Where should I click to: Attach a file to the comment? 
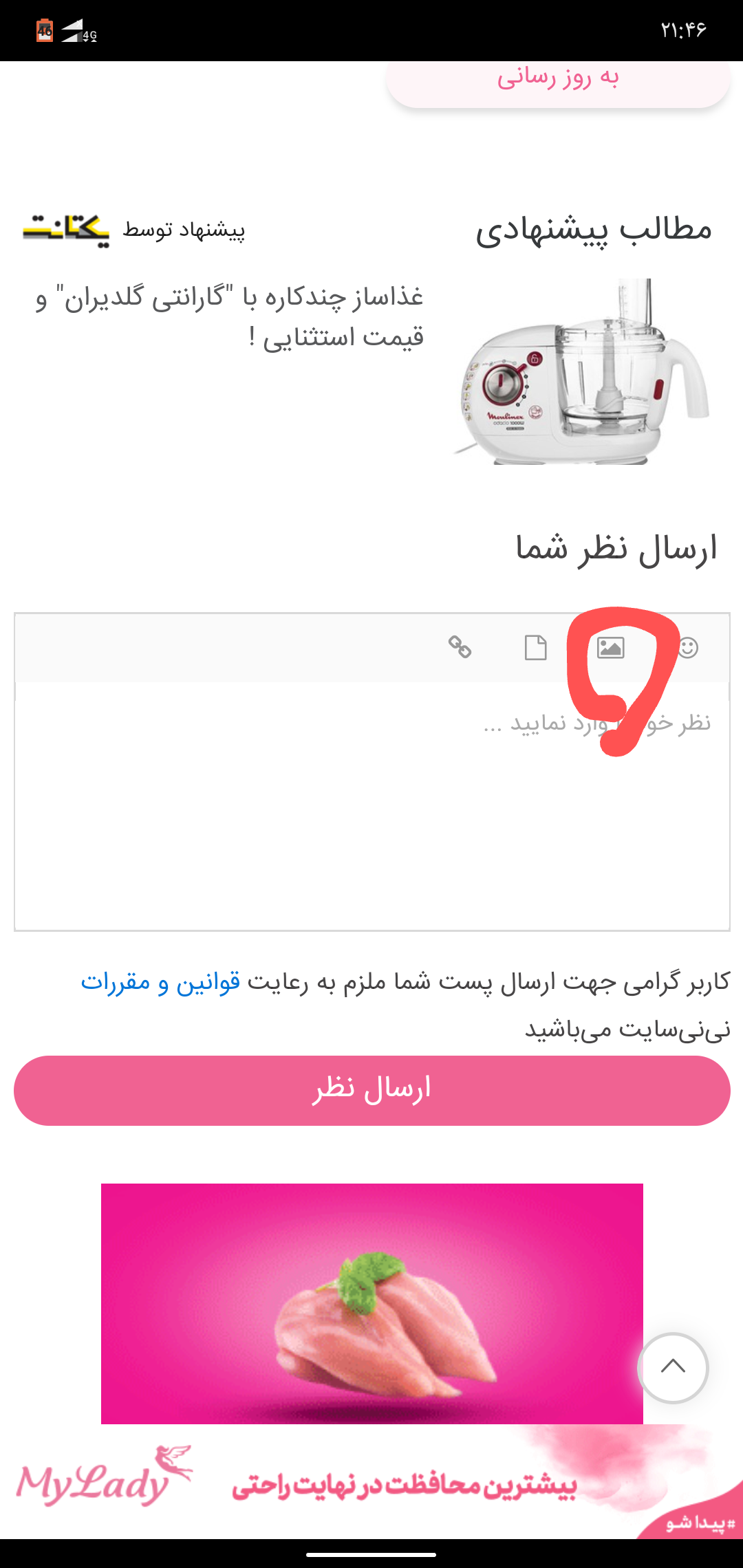click(x=535, y=647)
